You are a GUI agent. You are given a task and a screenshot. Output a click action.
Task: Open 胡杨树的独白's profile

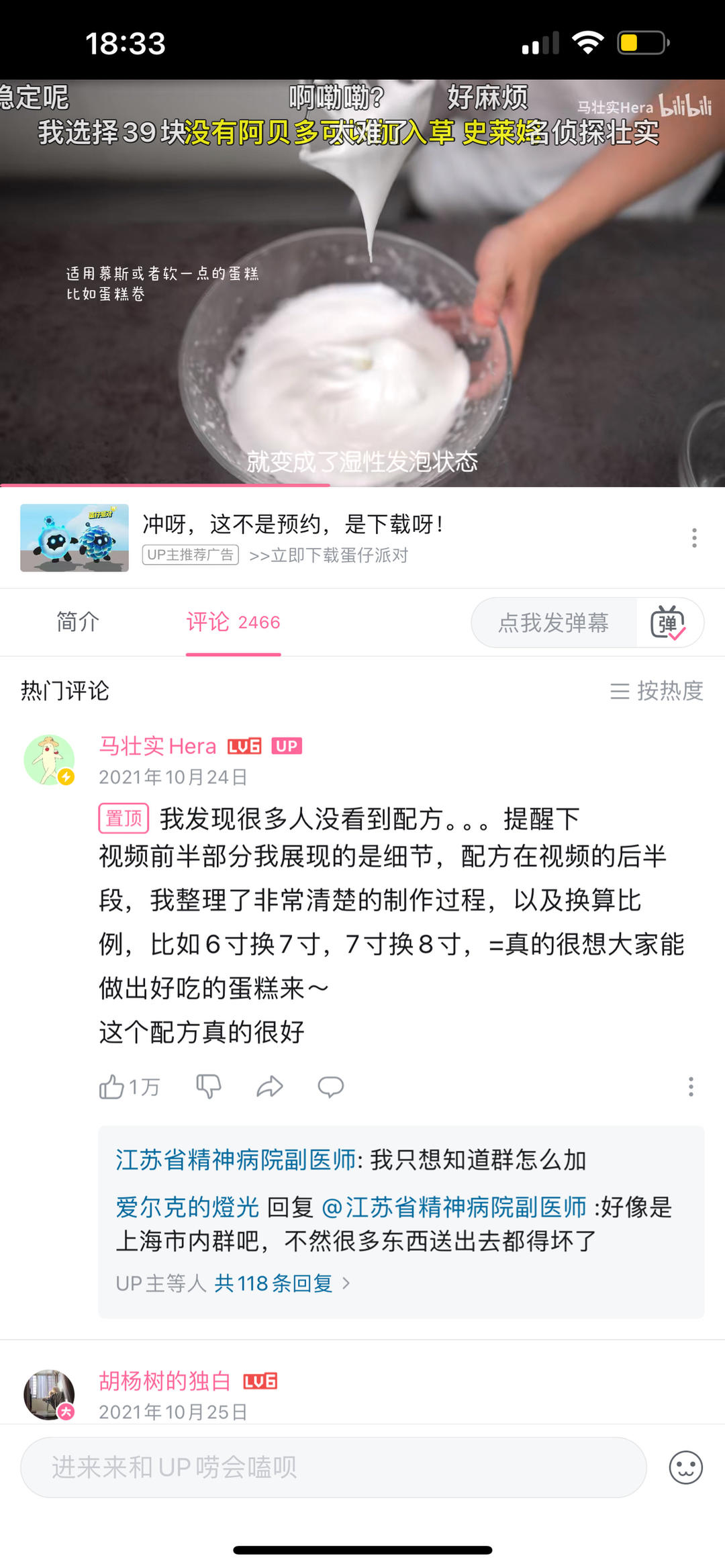164,1381
